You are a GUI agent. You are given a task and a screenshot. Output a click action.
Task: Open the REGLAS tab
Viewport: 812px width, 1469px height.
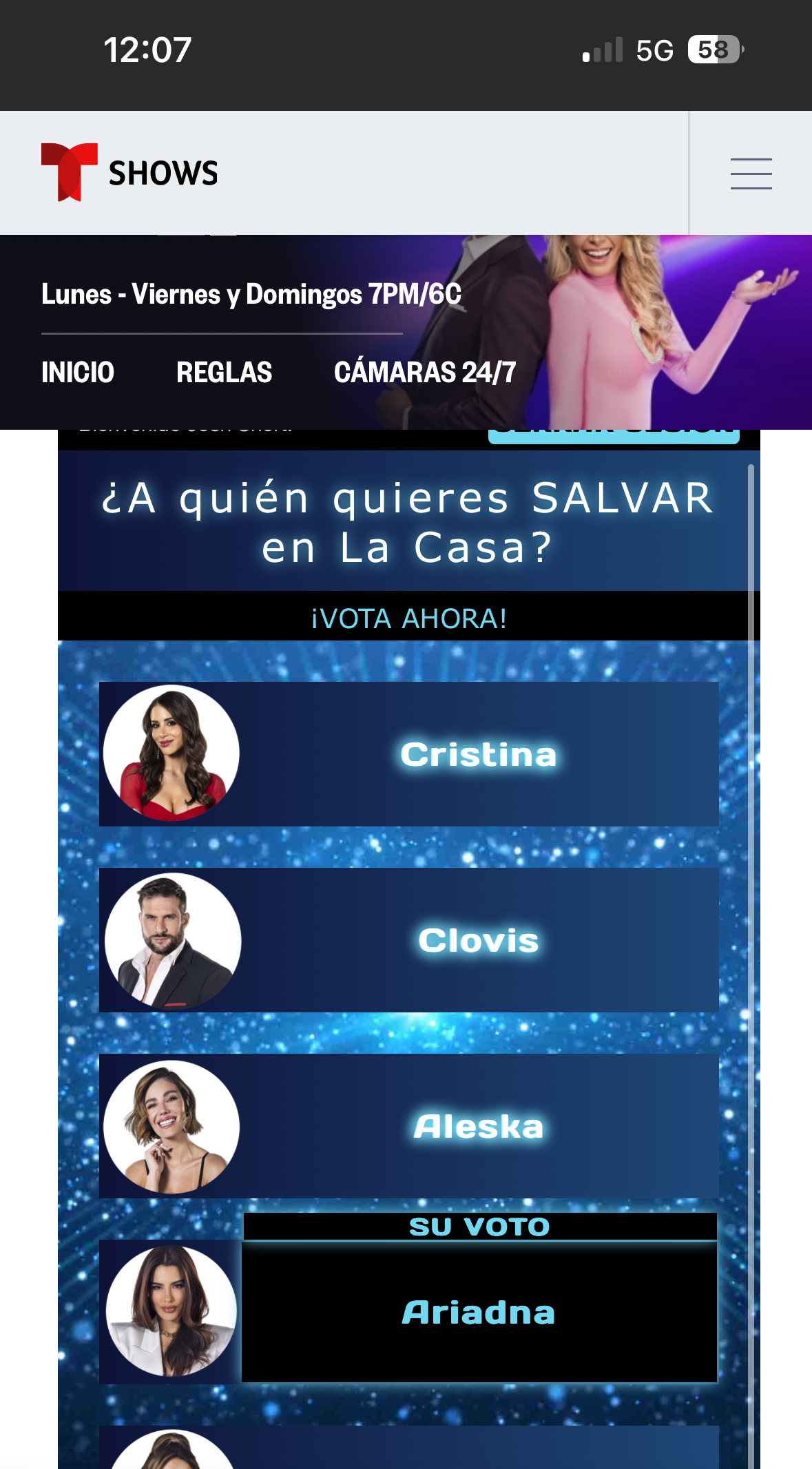click(224, 372)
